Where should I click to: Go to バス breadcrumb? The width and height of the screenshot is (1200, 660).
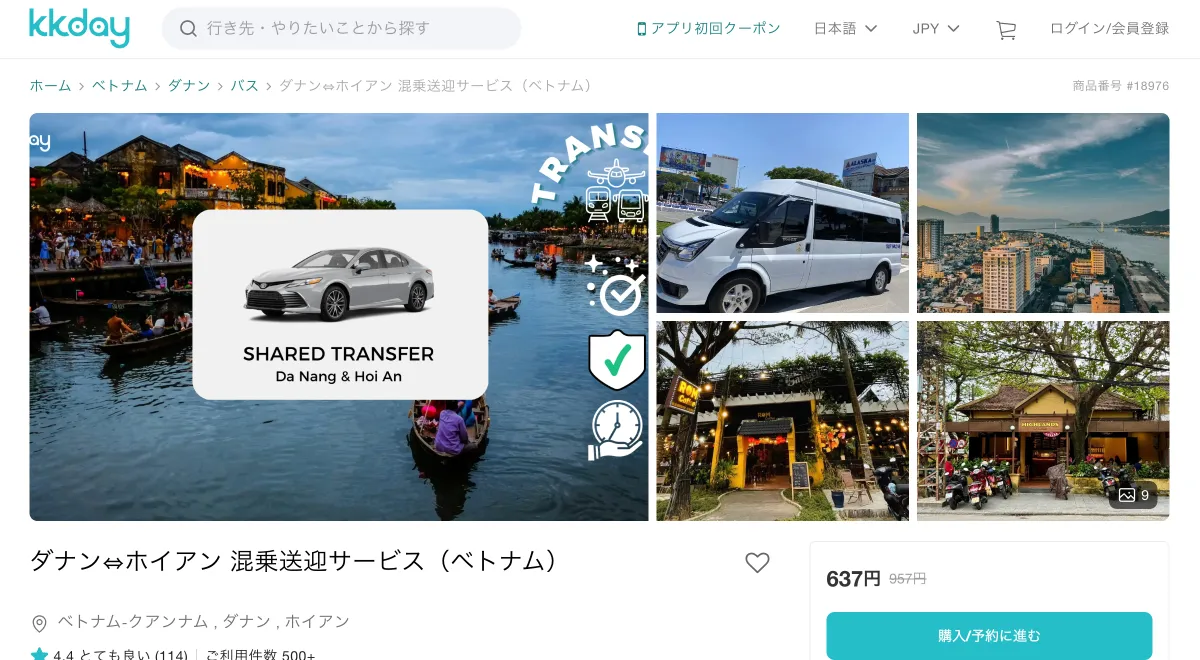click(244, 86)
